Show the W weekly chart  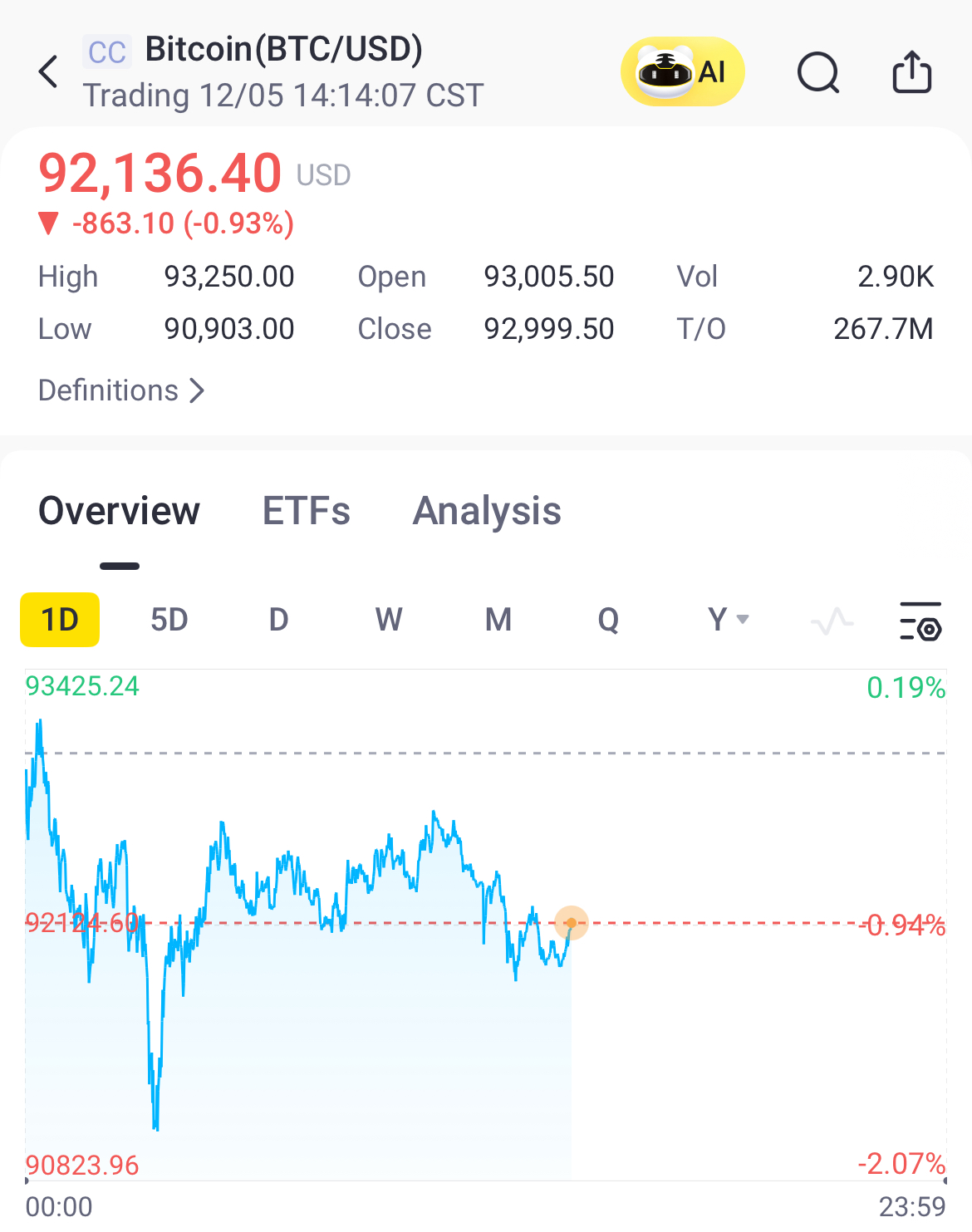[x=388, y=620]
